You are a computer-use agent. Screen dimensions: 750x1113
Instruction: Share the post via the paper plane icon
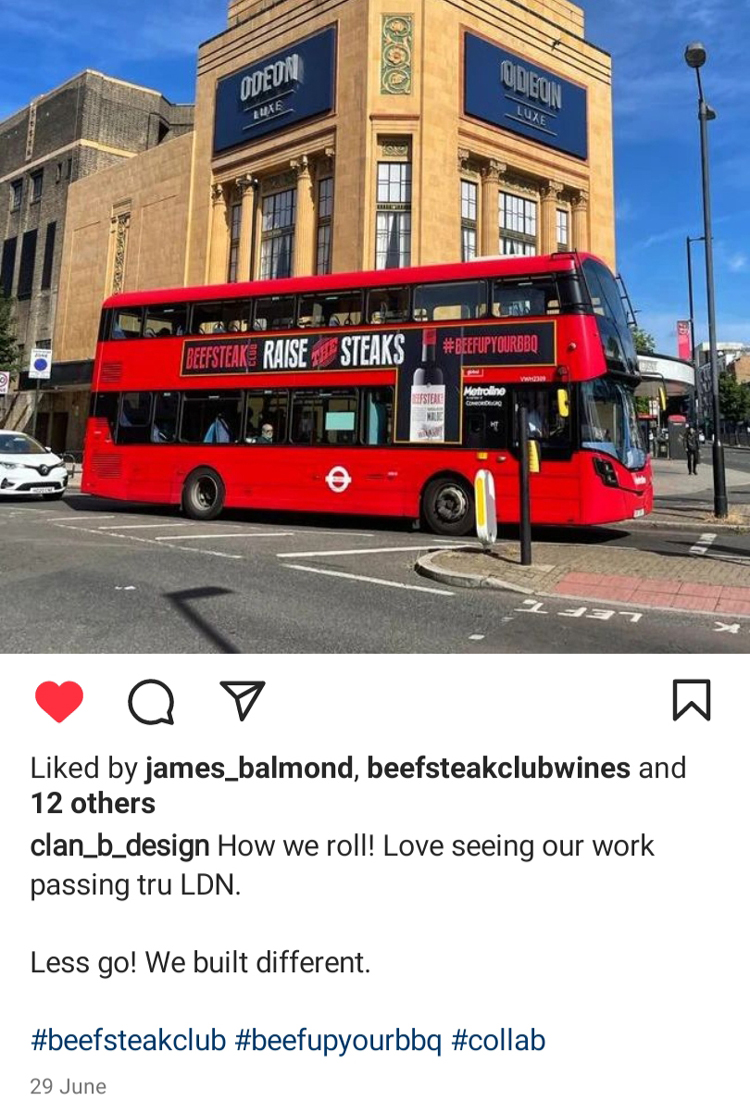click(242, 700)
